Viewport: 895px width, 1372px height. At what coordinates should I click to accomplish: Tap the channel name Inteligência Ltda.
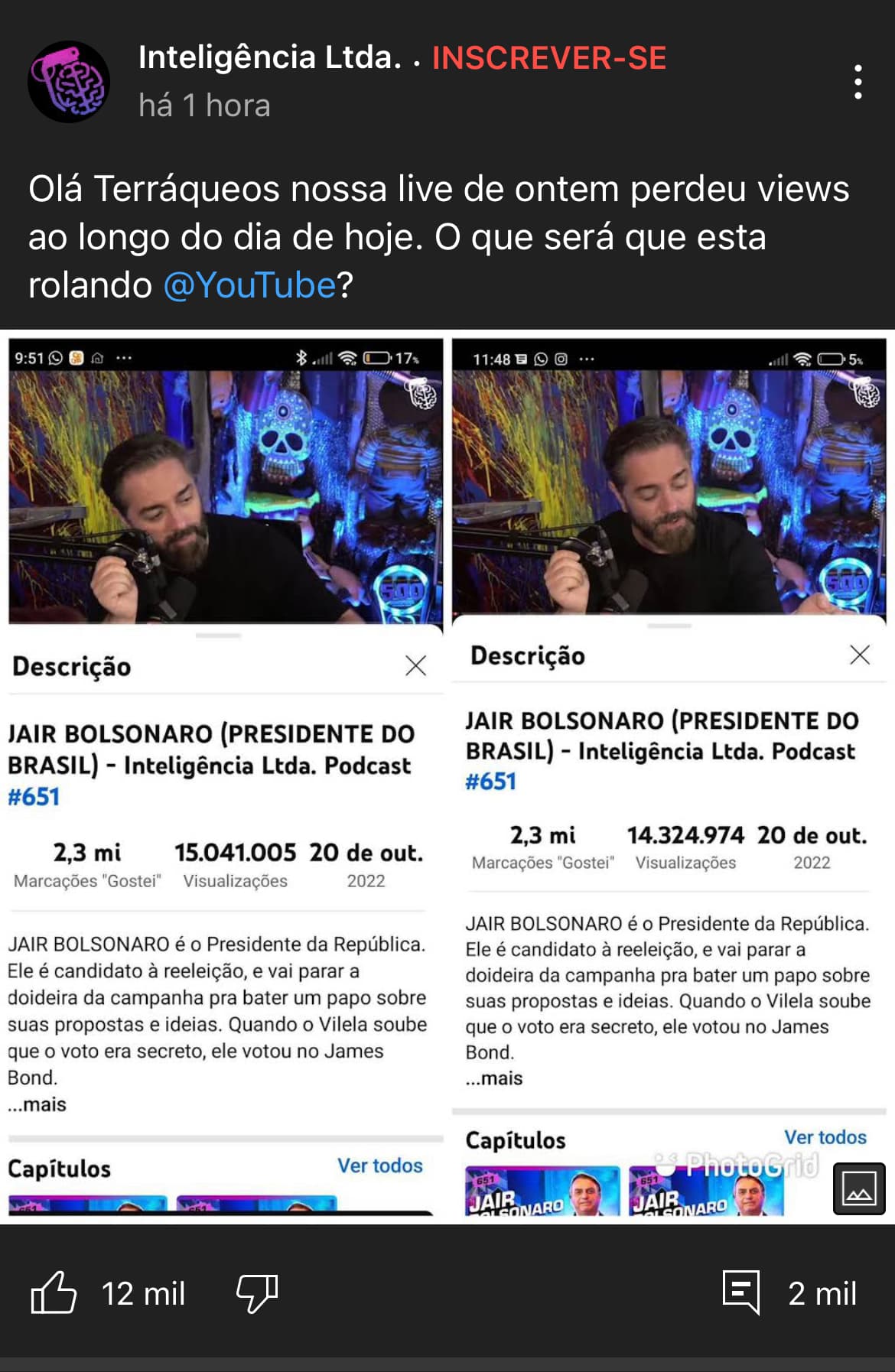pyautogui.click(x=269, y=58)
